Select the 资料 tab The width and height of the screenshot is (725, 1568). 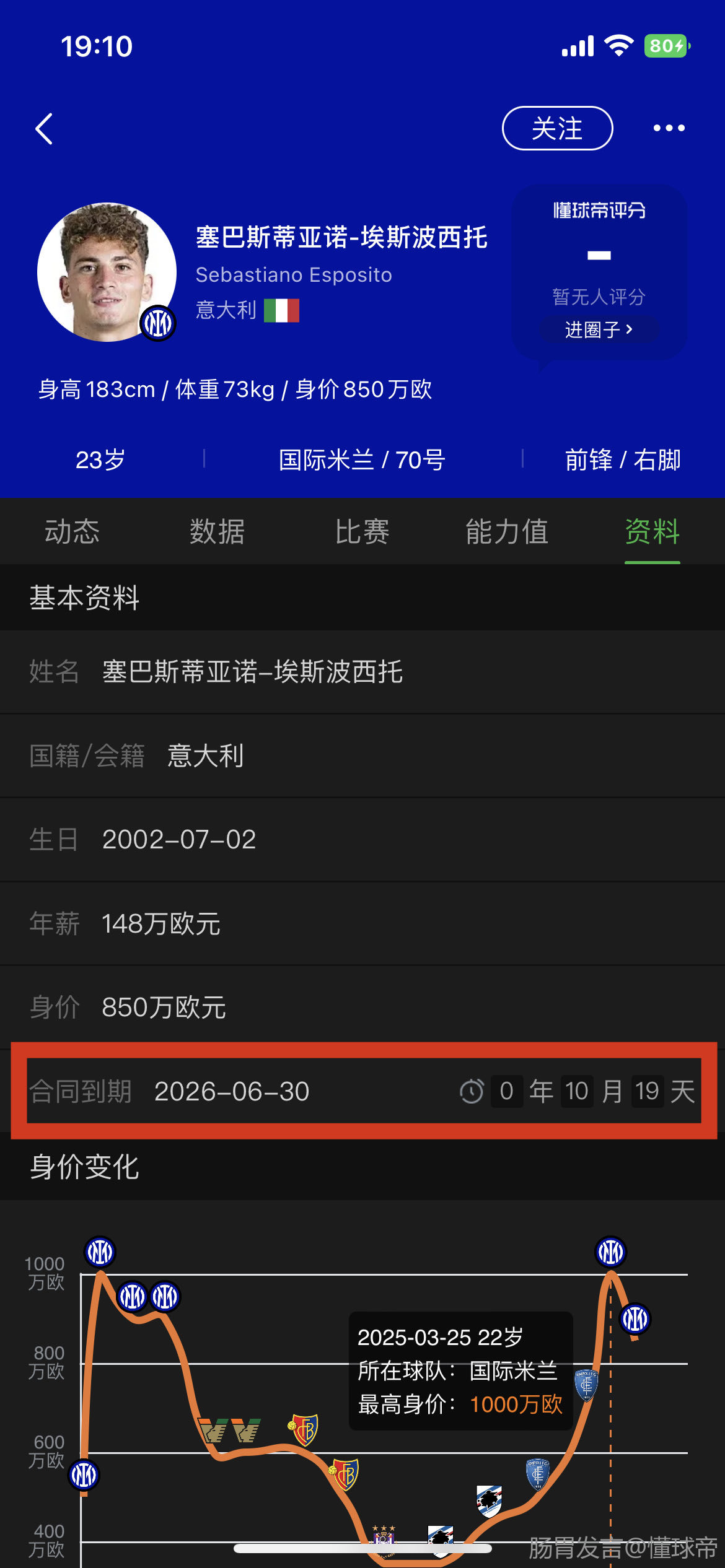(652, 531)
